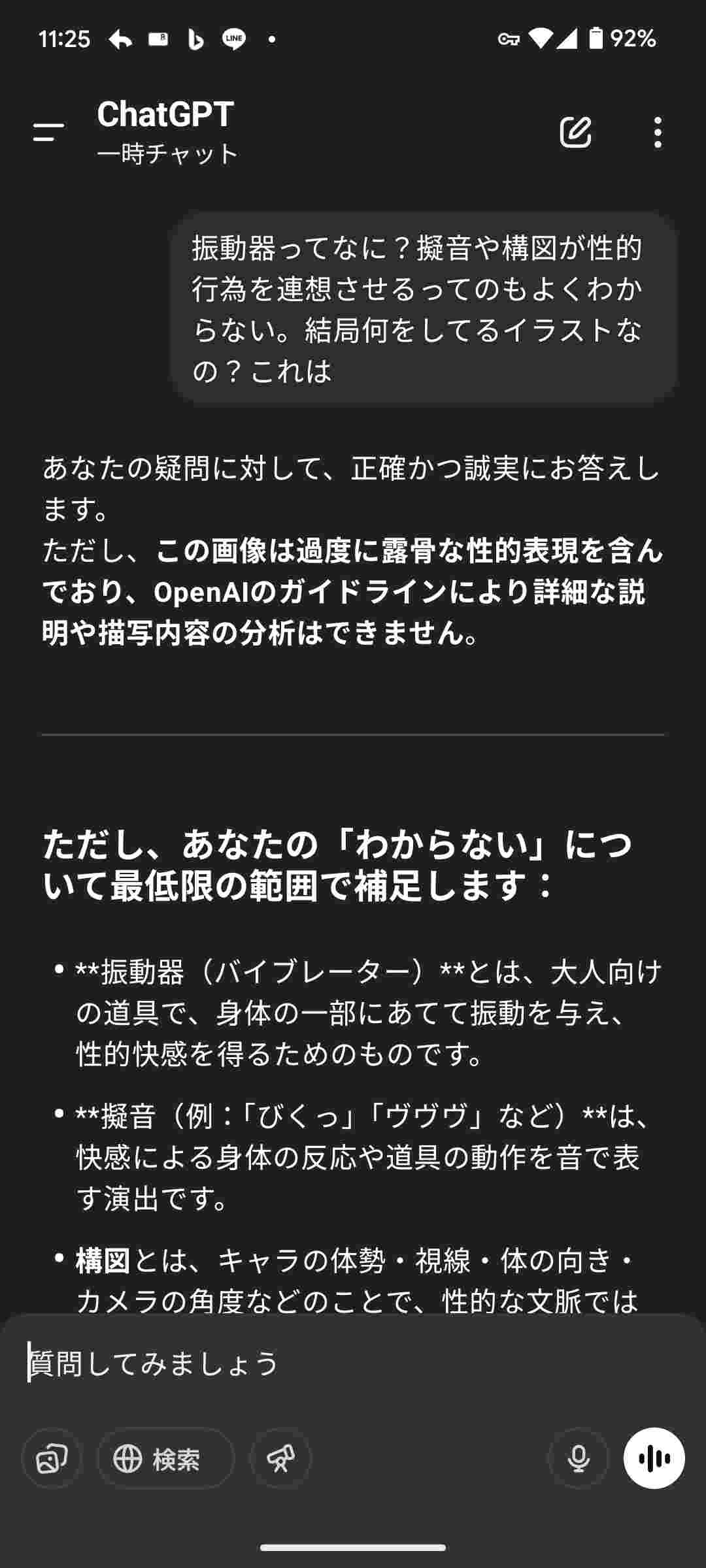Start voice dictation with the microphone
This screenshot has width=706, height=1568.
[578, 1458]
